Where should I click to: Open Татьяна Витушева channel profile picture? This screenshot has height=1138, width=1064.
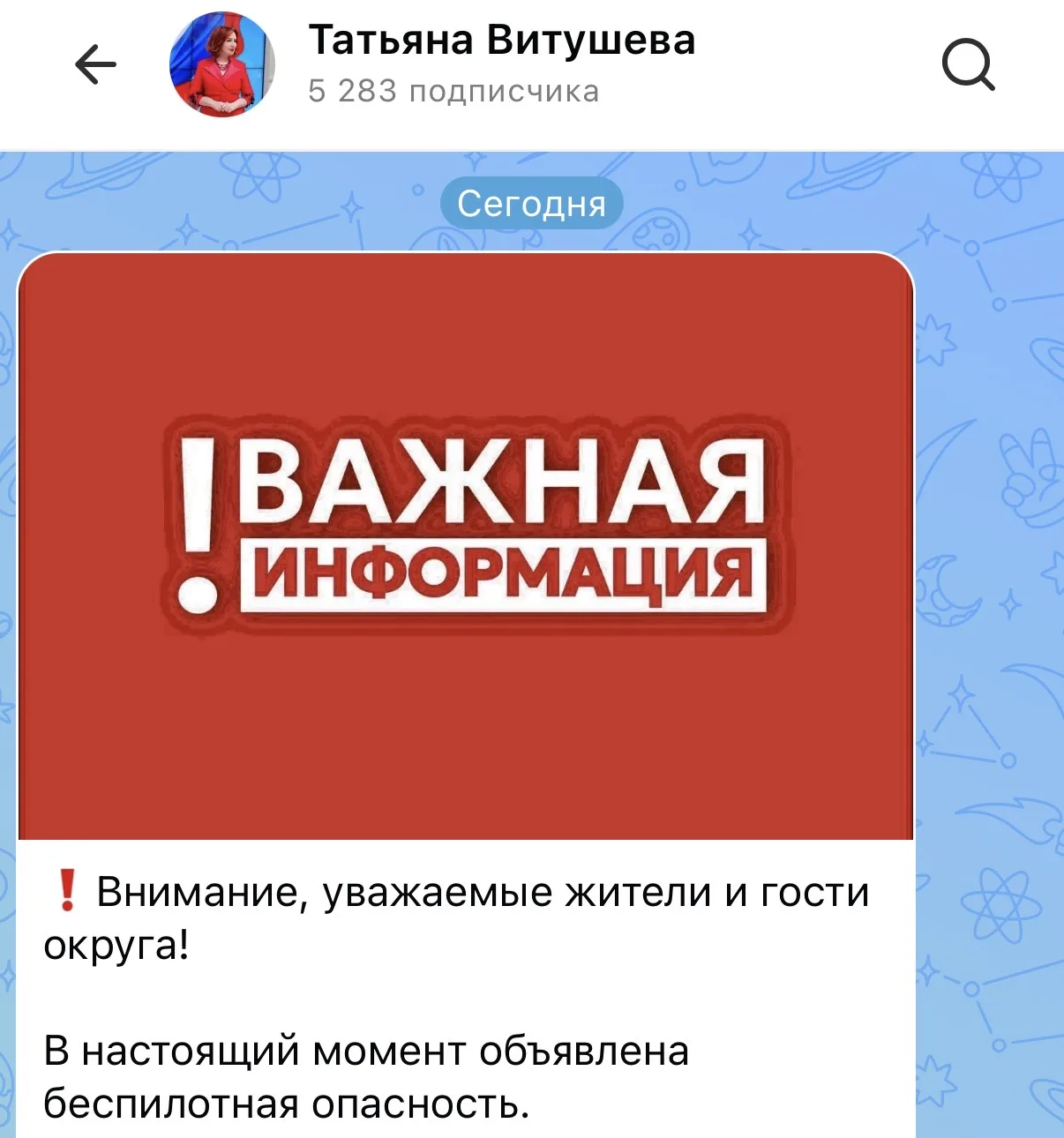click(222, 64)
